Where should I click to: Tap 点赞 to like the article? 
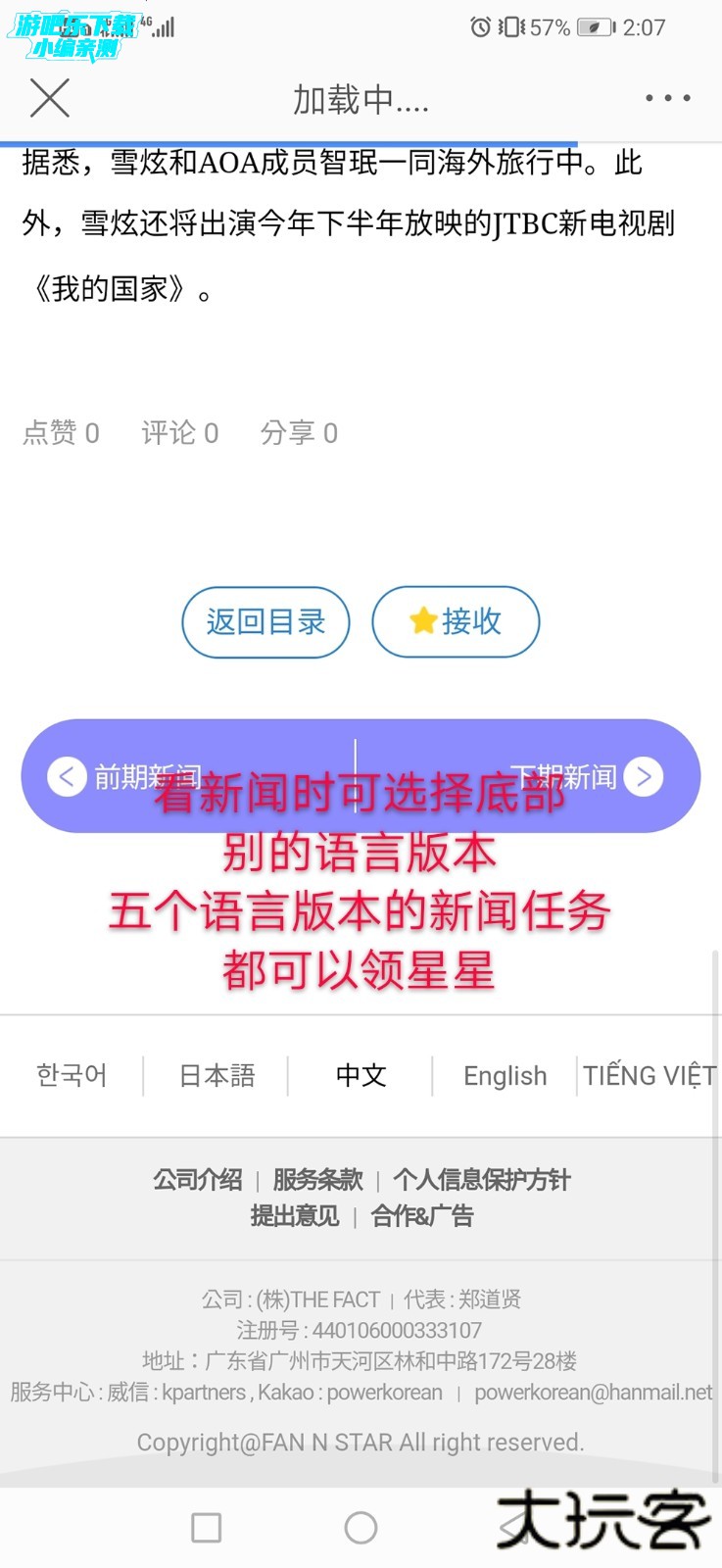pos(61,433)
